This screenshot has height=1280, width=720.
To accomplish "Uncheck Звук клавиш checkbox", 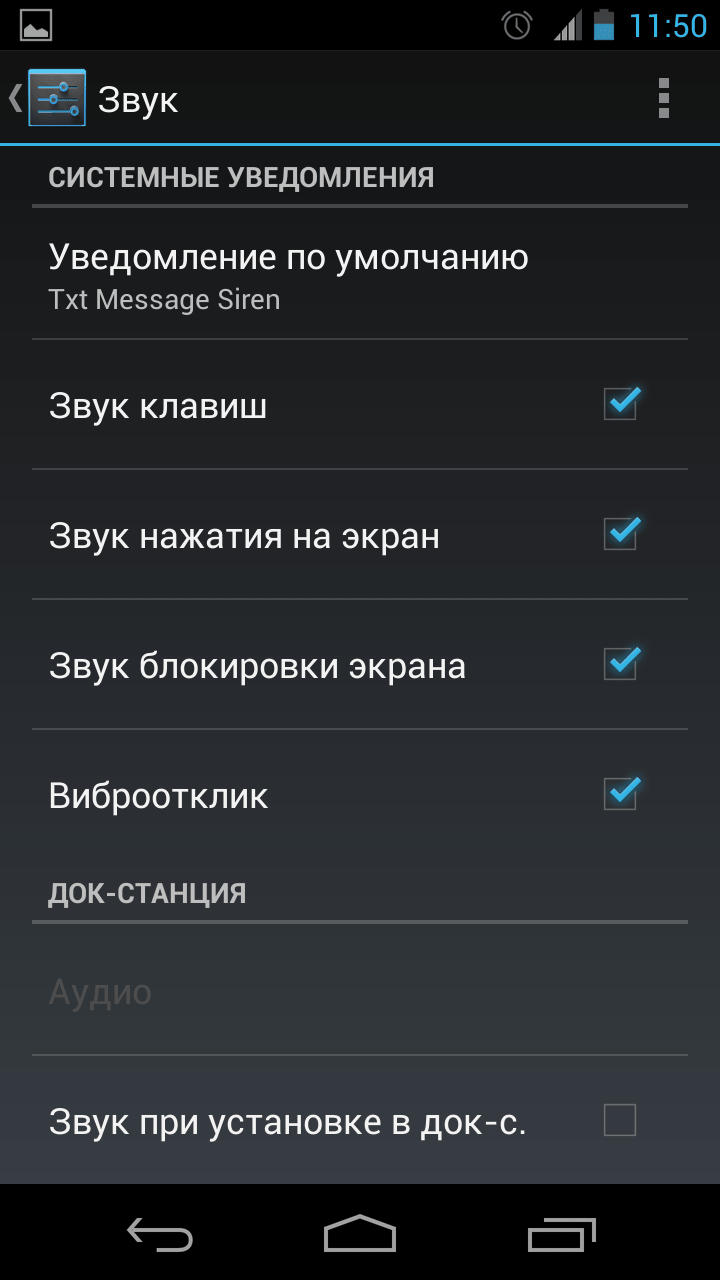I will click(x=620, y=405).
